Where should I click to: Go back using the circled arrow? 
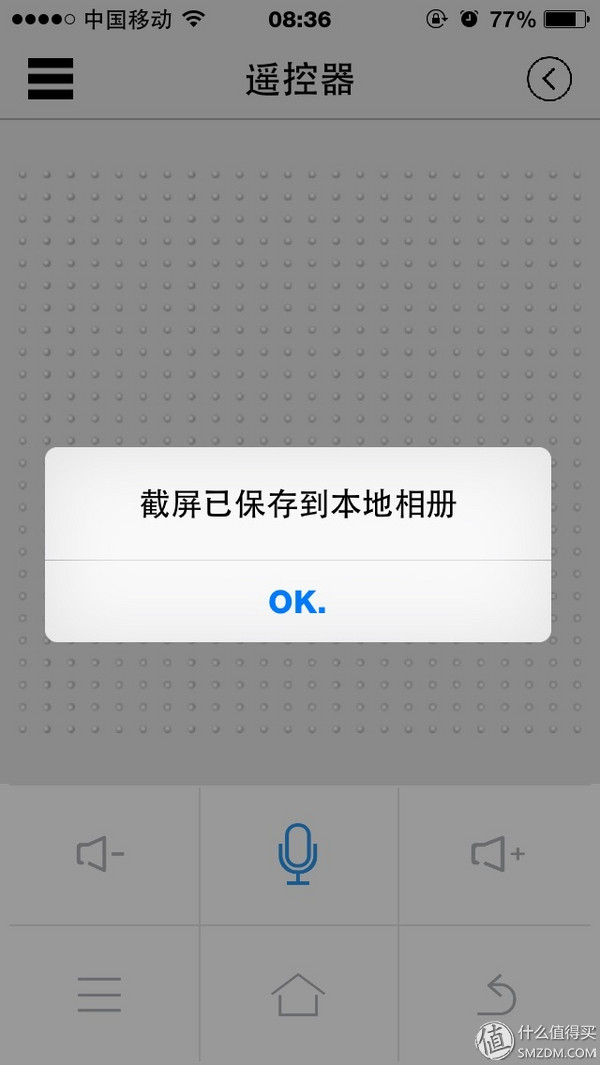pyautogui.click(x=549, y=79)
